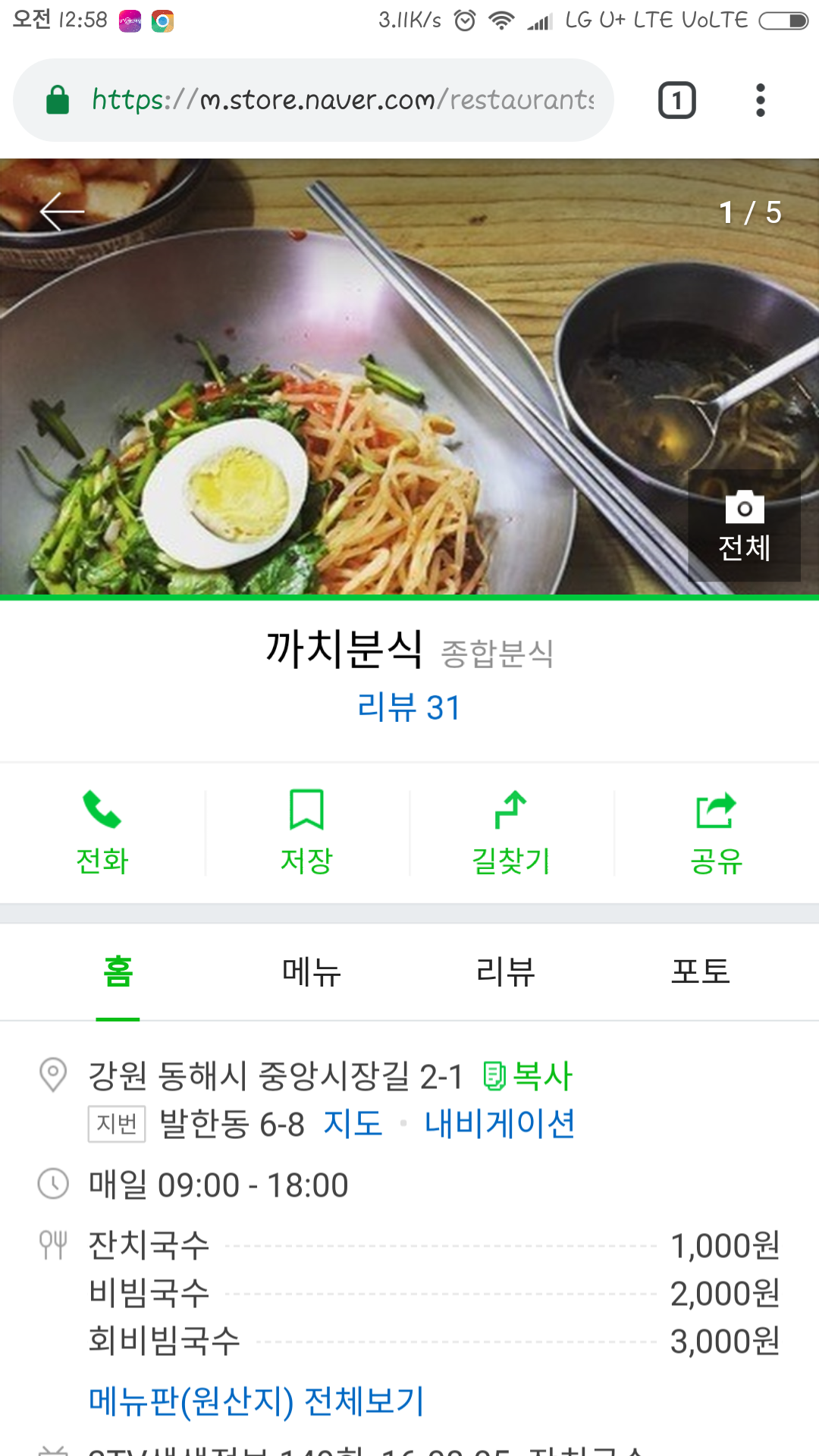The width and height of the screenshot is (819, 1456).
Task: Go back using the arrow on photo
Action: (x=62, y=212)
